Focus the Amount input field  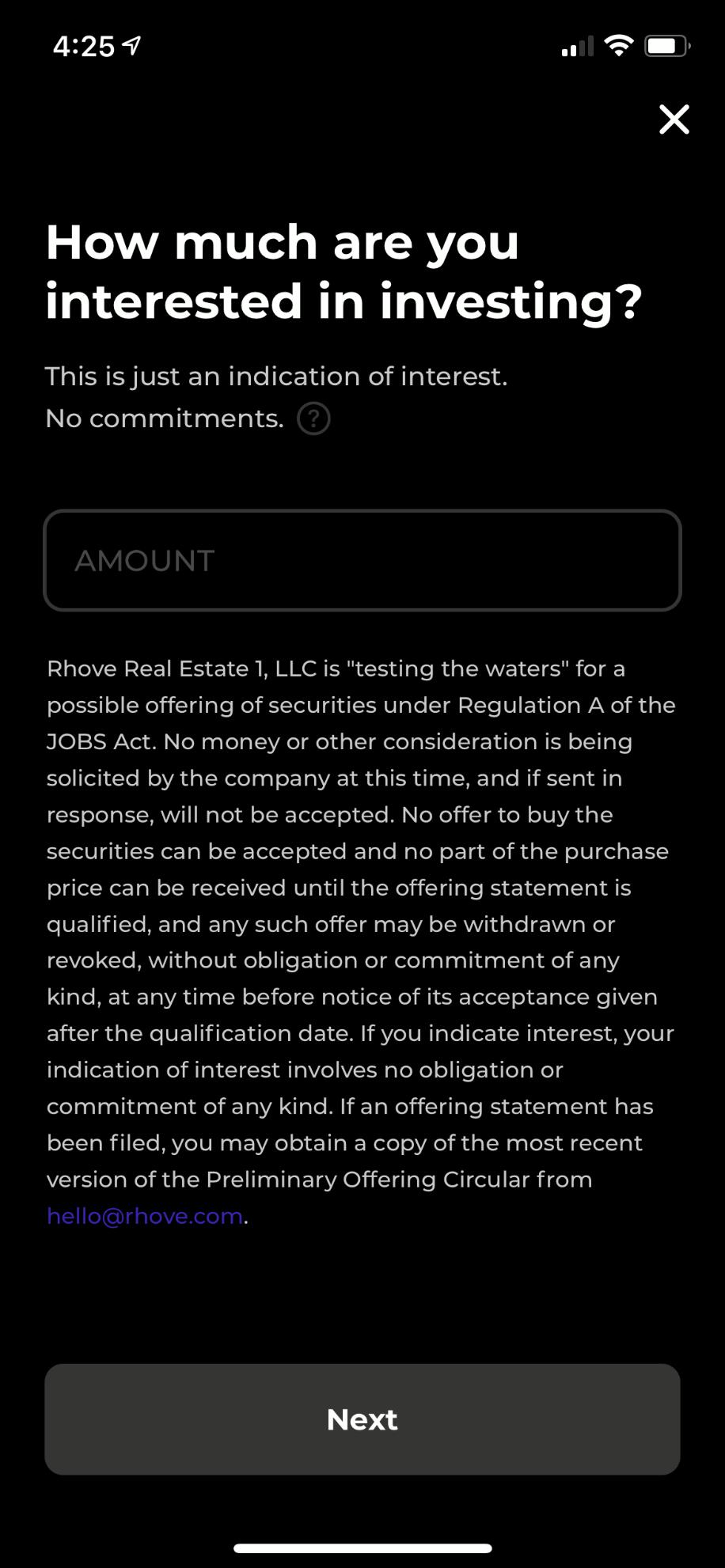click(362, 560)
